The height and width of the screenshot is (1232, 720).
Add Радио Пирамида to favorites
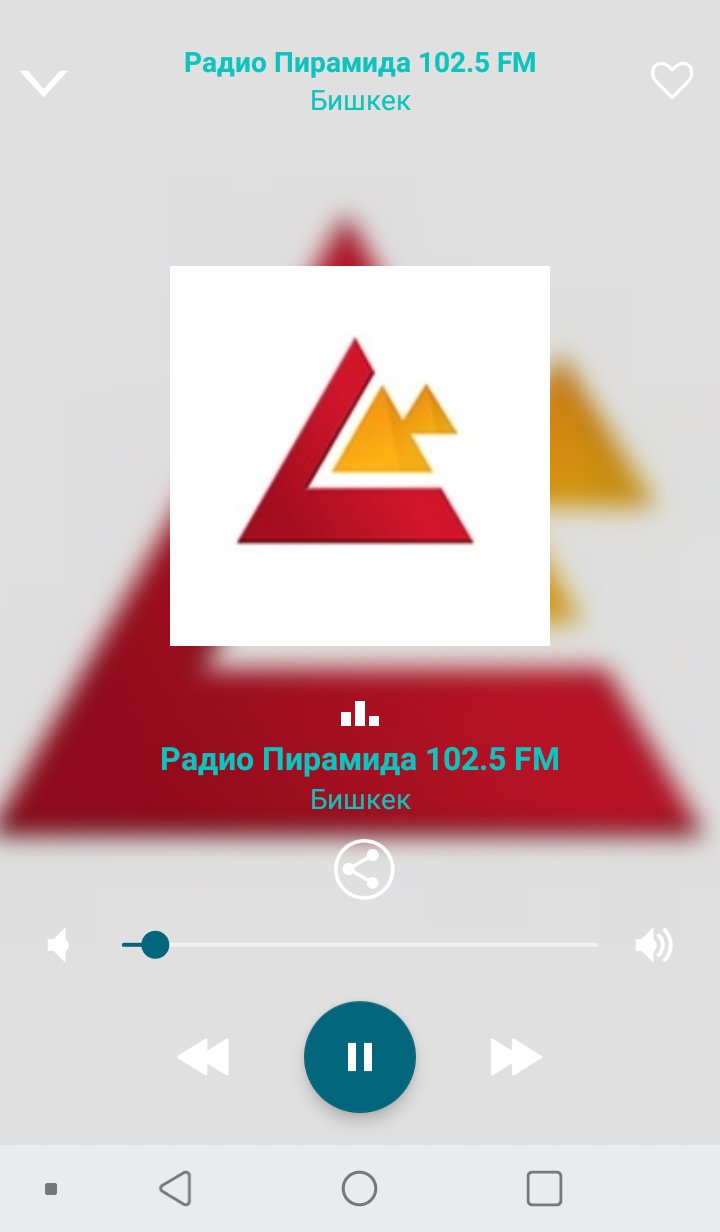coord(672,81)
